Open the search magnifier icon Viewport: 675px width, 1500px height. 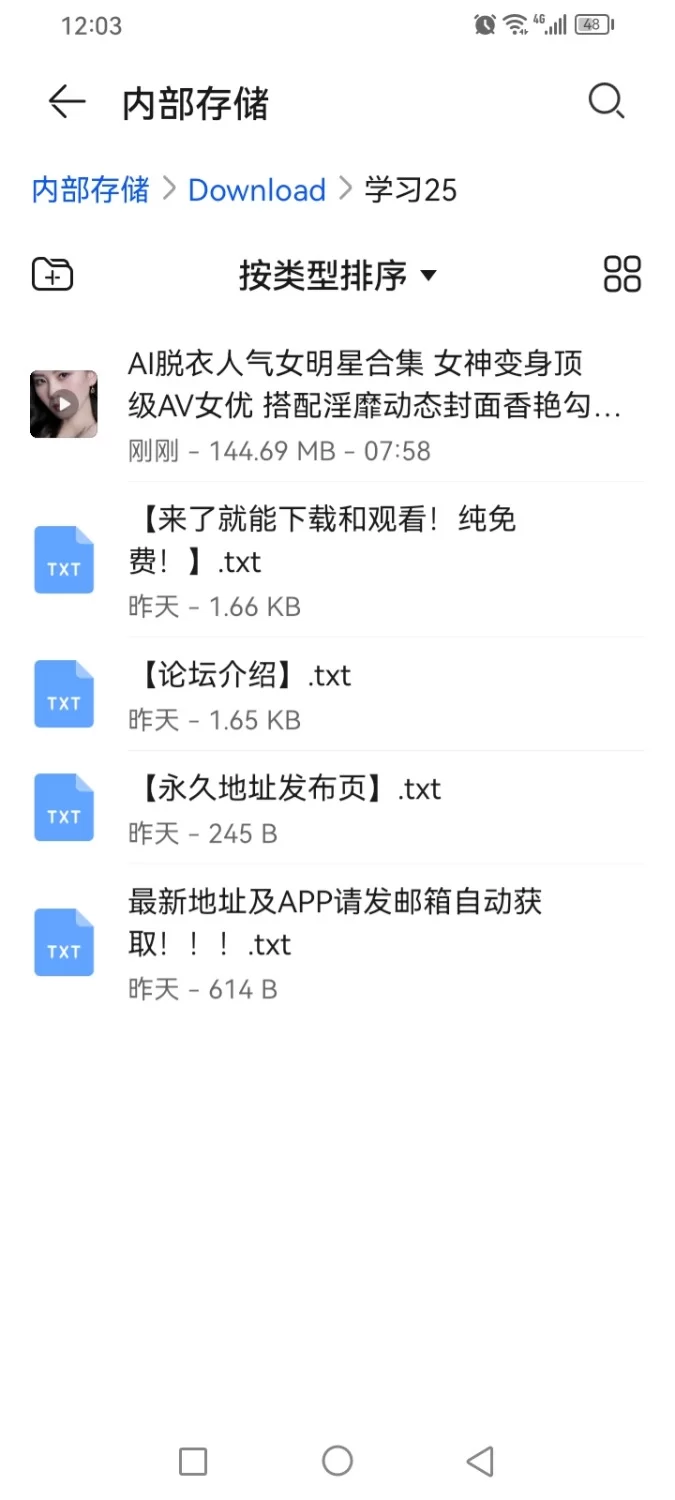[x=606, y=102]
